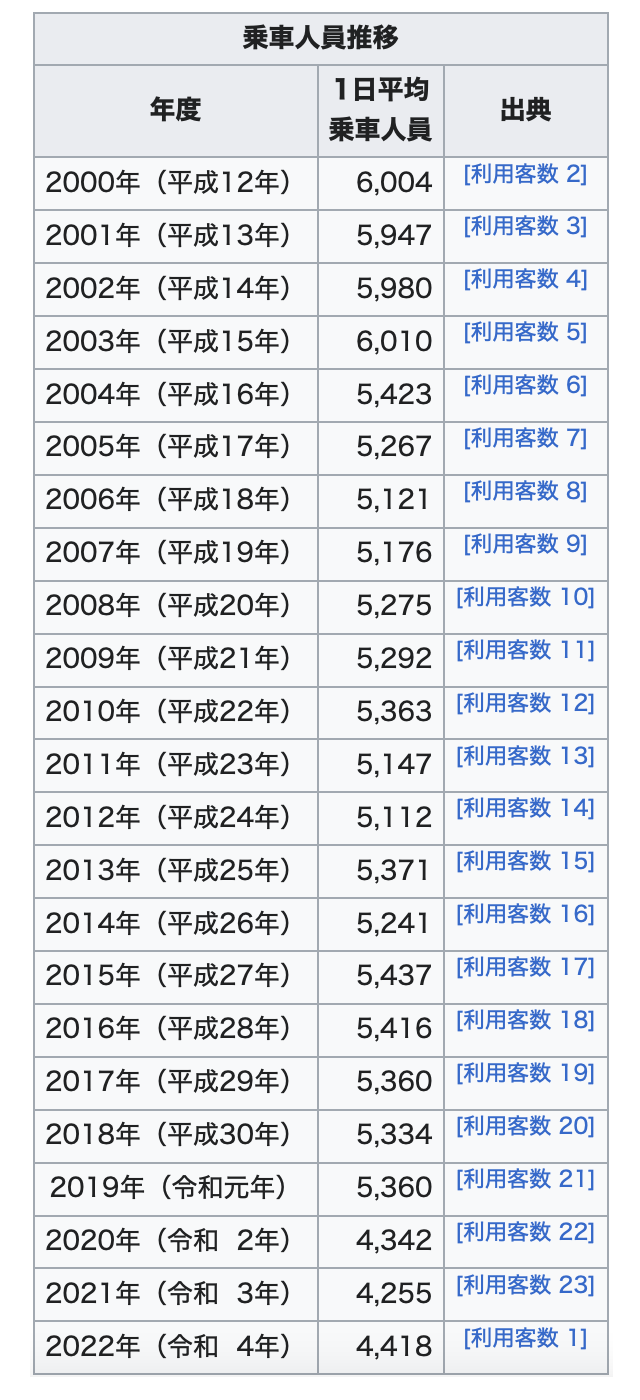Screen dimensions: 640x1400
Task: Tap citation link 利用客数 6
Action: point(525,385)
